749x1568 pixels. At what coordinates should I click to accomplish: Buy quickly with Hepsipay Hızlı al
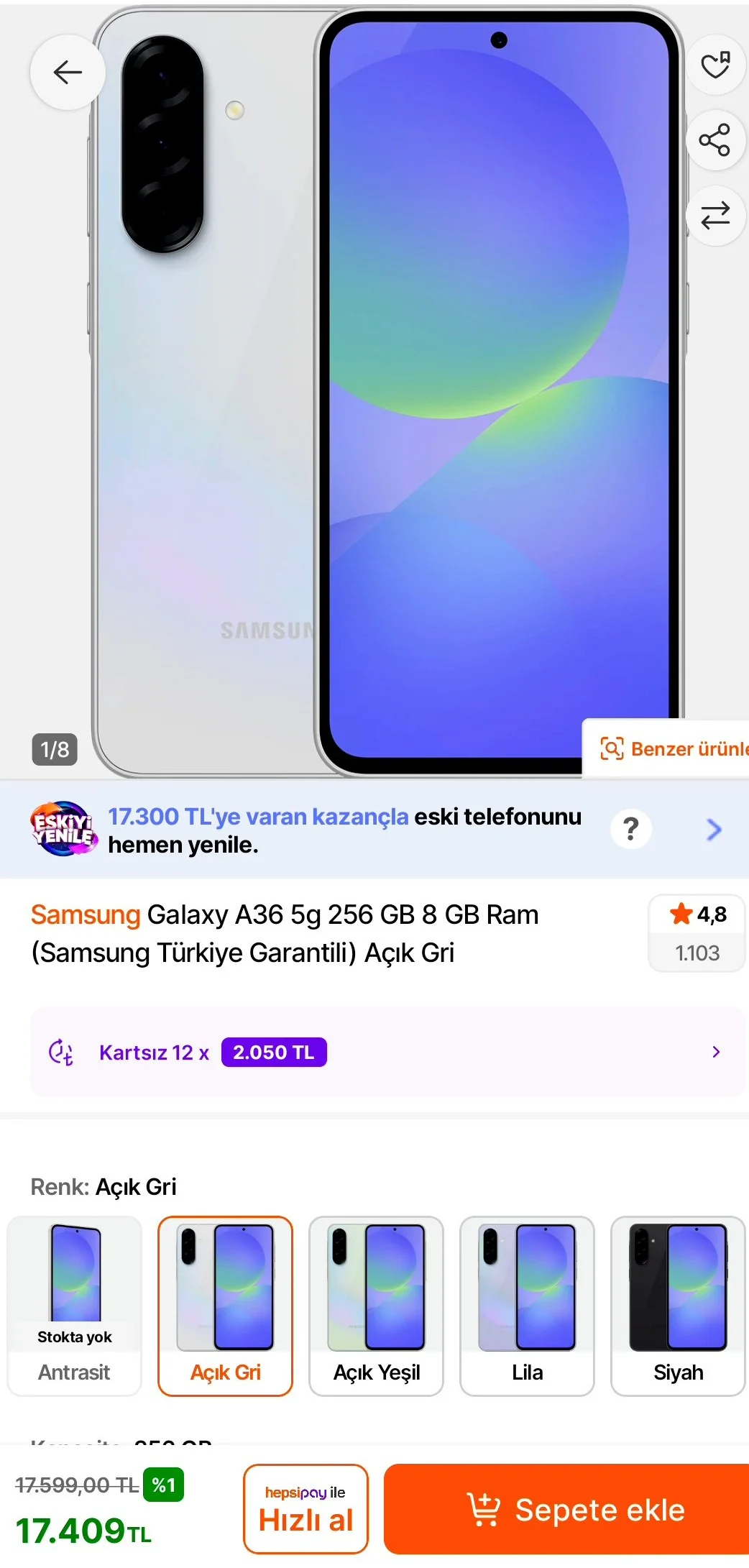click(x=305, y=1508)
